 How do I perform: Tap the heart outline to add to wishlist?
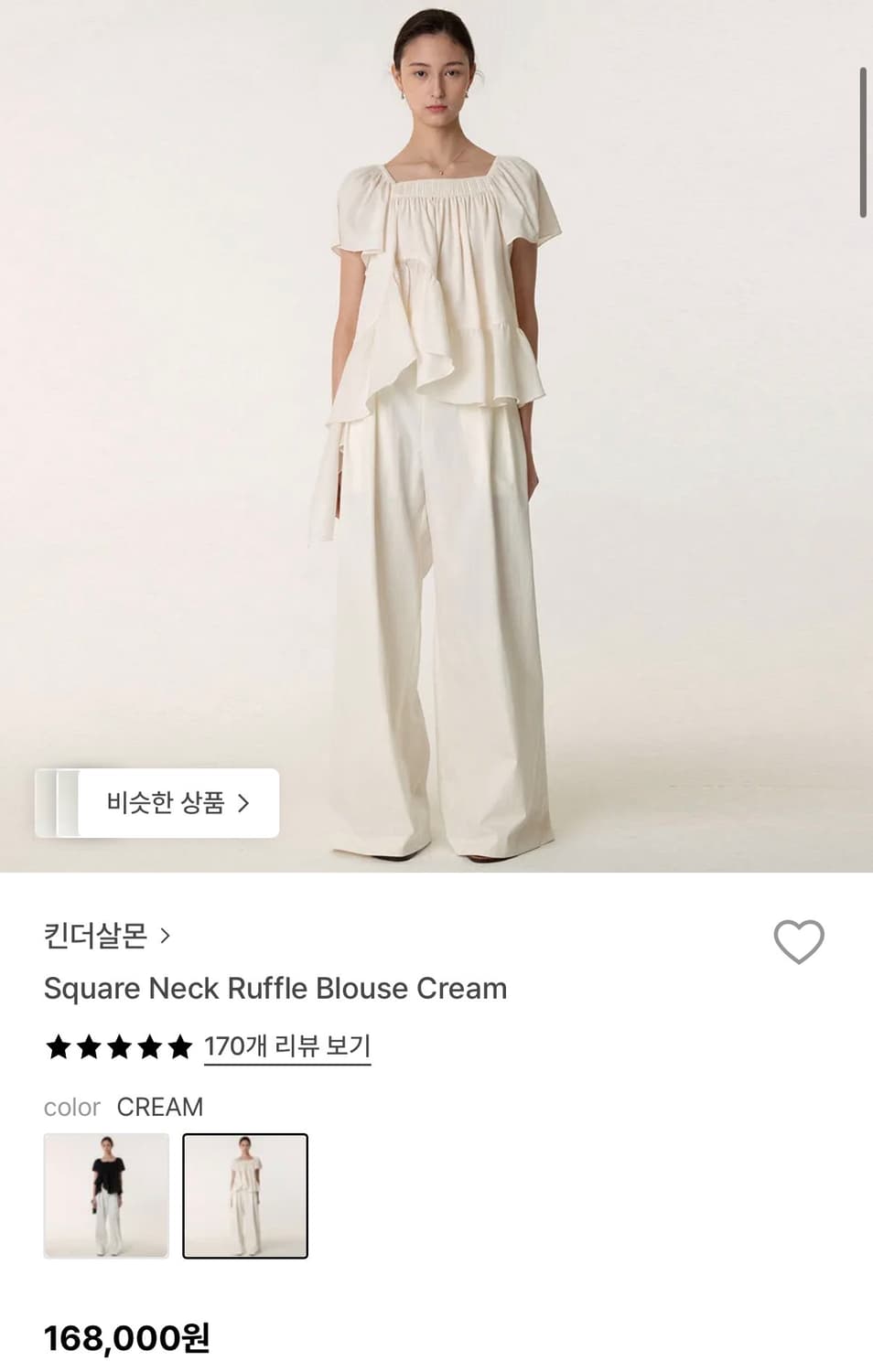click(x=799, y=940)
